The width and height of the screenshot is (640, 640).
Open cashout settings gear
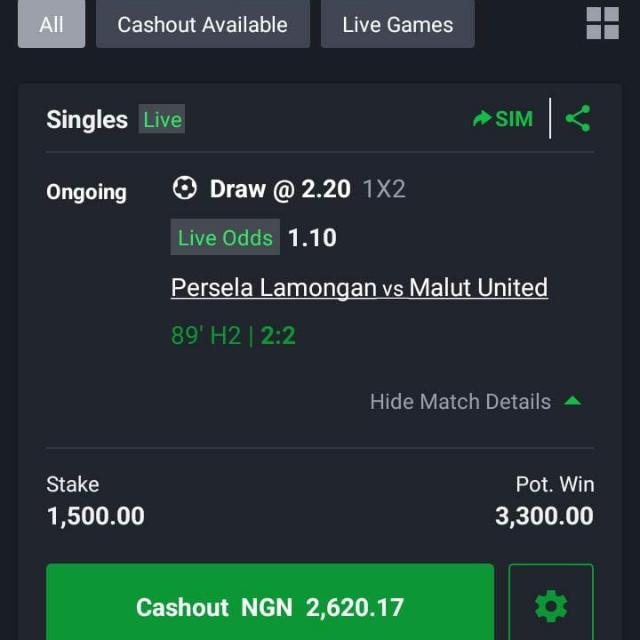[551, 605]
